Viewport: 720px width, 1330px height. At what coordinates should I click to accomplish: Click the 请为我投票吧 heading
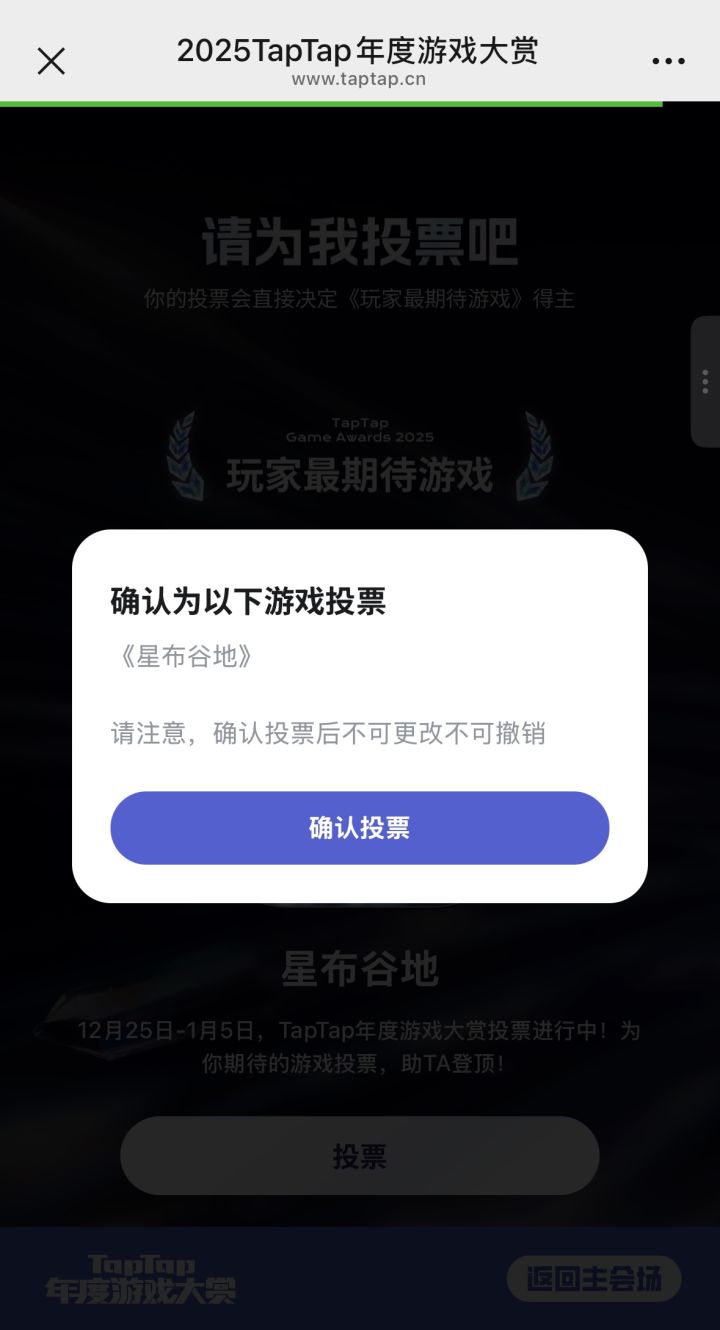click(360, 238)
